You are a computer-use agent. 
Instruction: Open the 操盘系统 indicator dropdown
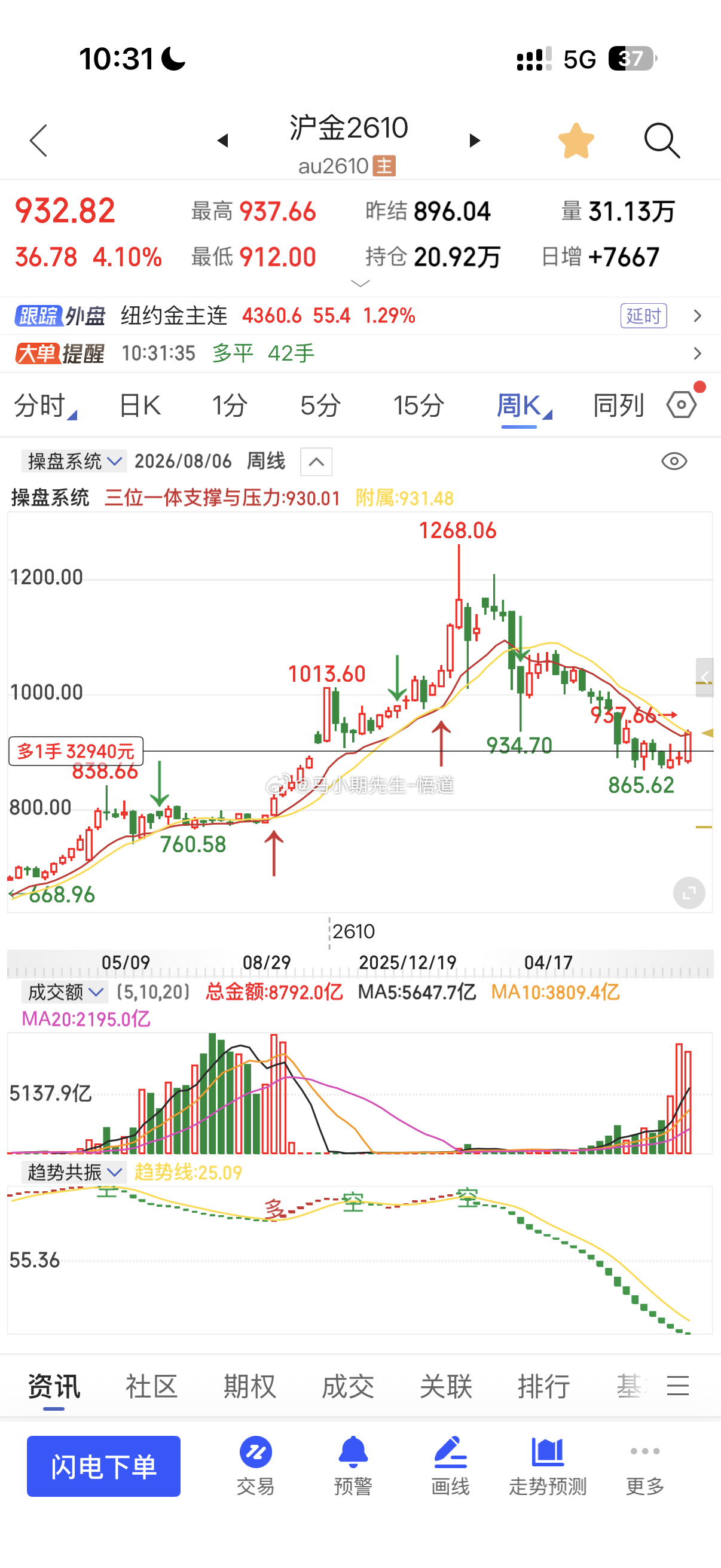click(x=74, y=462)
